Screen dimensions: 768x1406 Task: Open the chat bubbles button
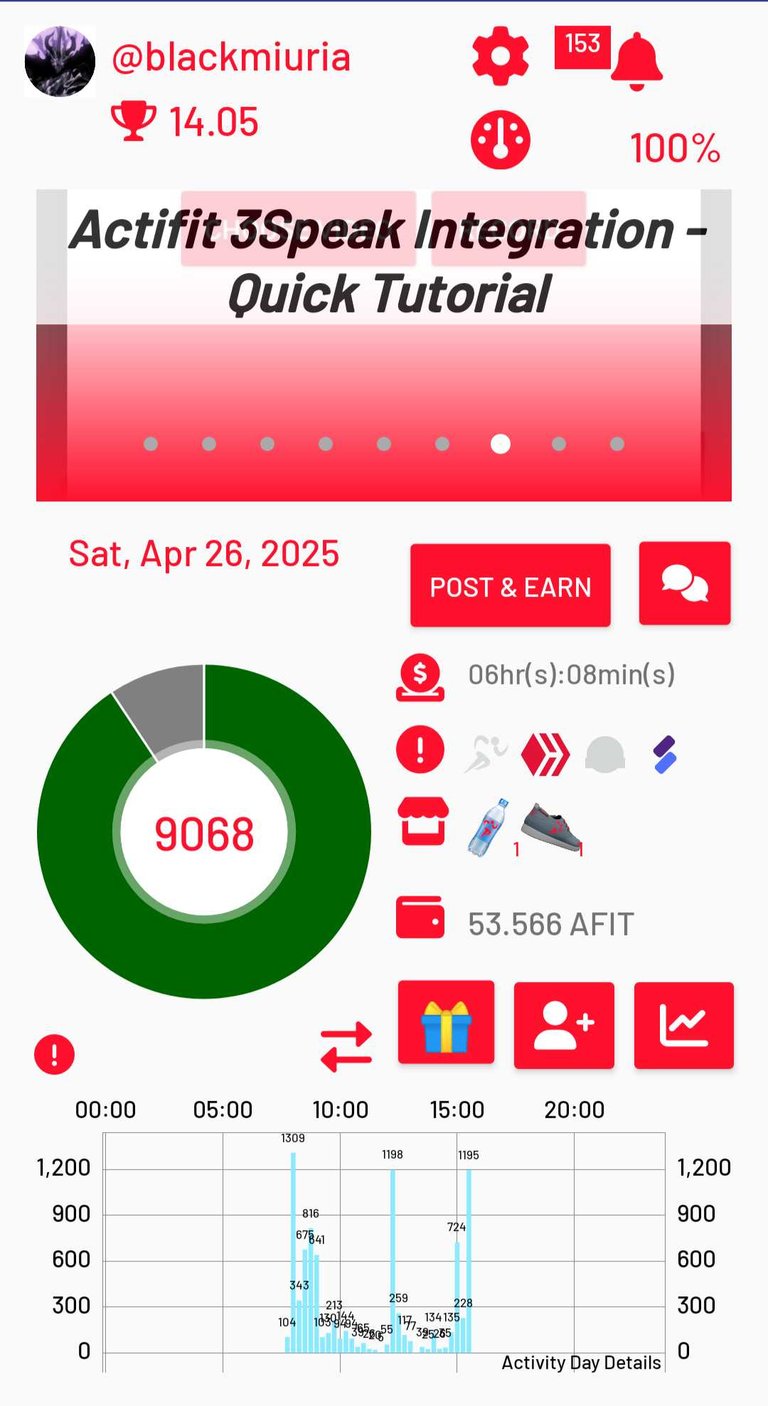coord(685,584)
